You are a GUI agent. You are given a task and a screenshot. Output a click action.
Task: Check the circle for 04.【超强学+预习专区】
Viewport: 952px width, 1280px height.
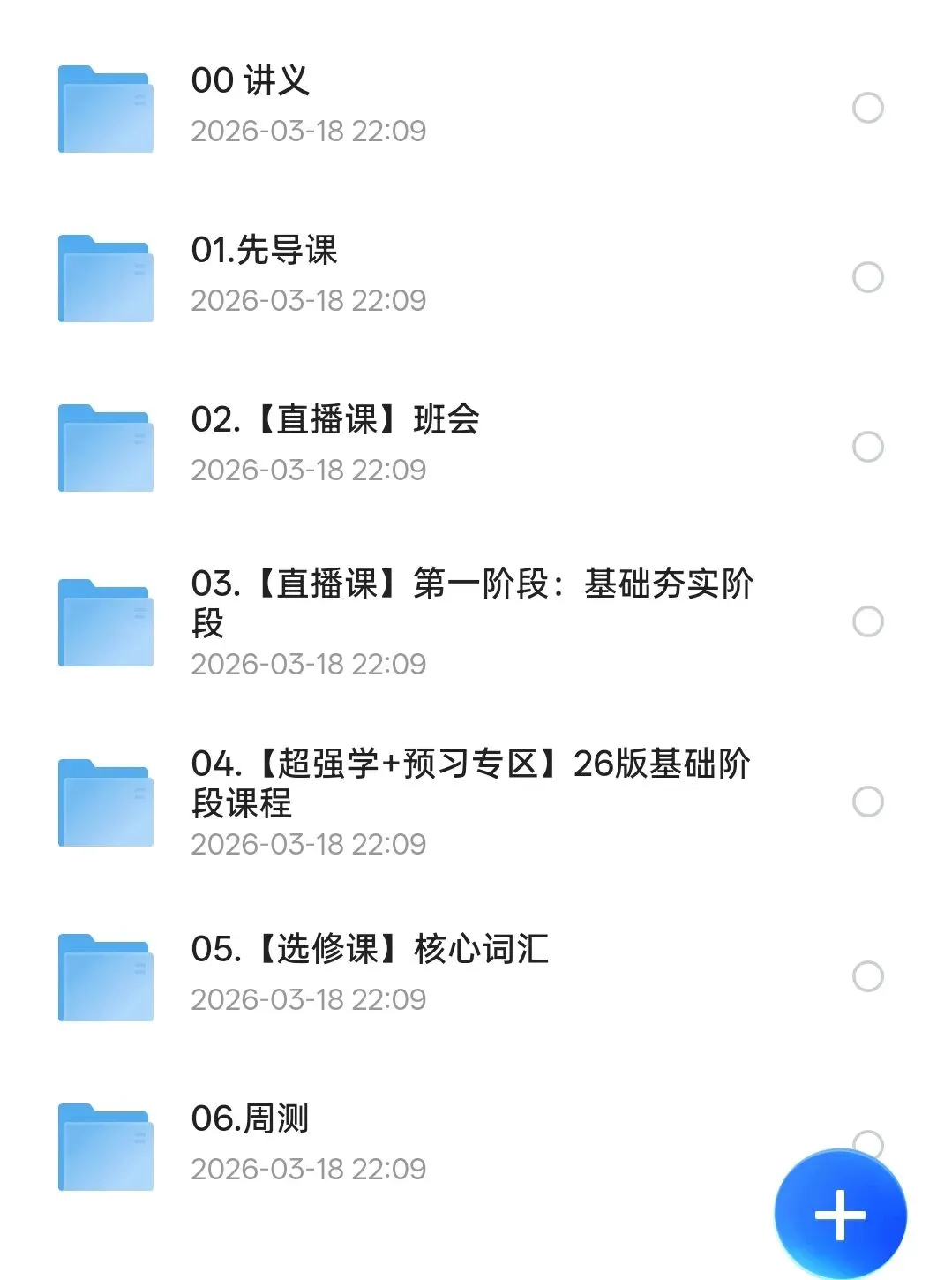(x=867, y=802)
